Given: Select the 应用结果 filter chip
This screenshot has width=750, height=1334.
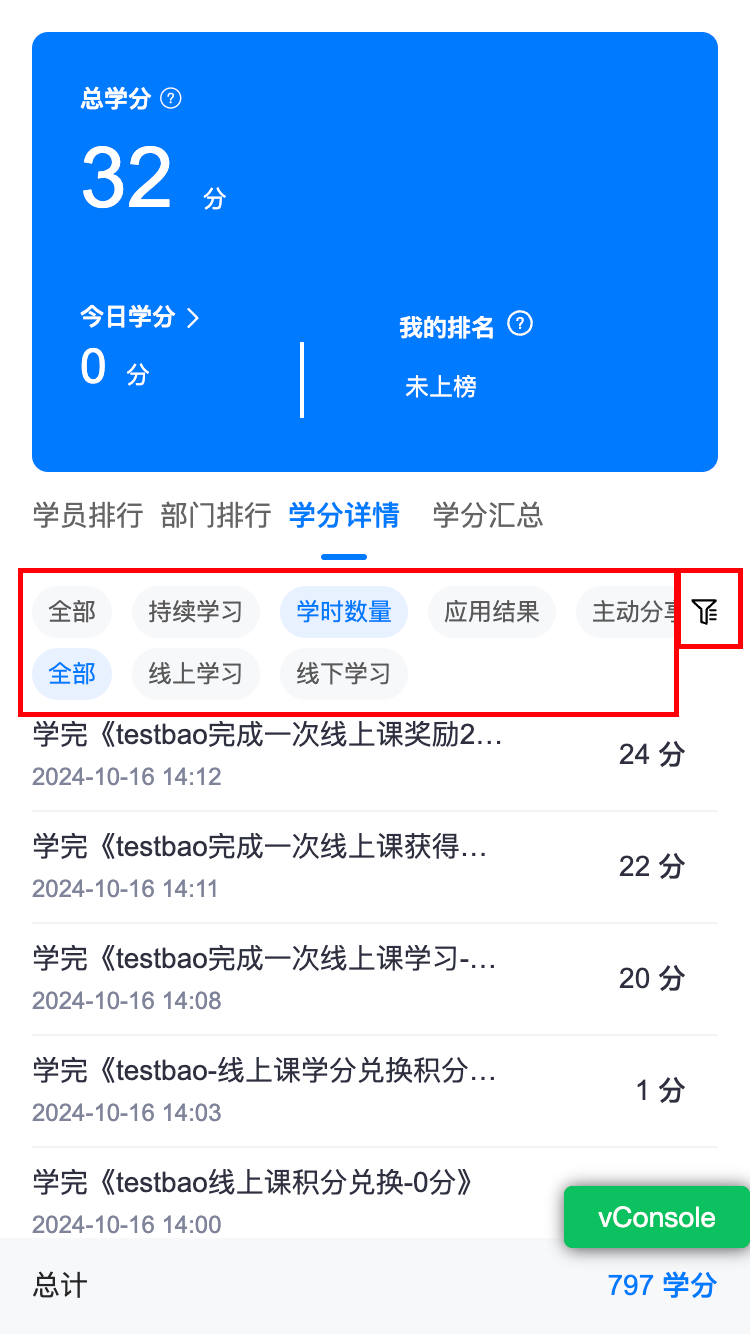Looking at the screenshot, I should coord(491,612).
